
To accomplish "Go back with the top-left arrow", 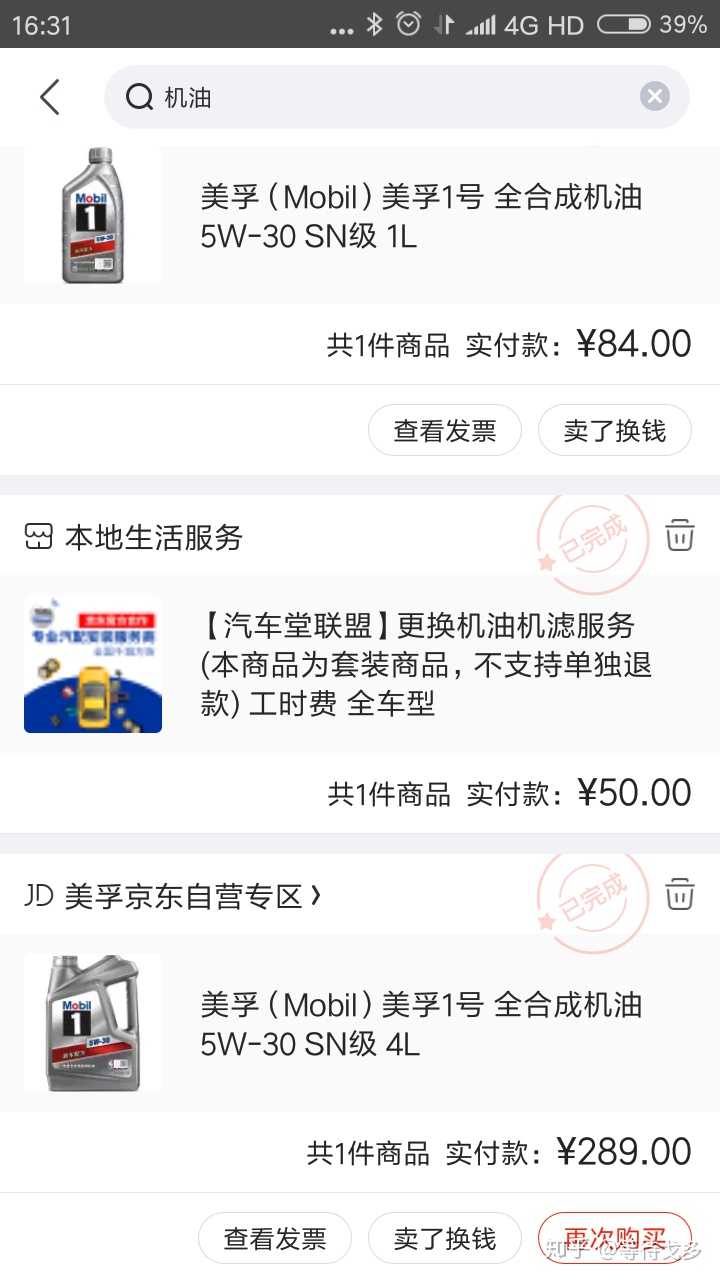I will pyautogui.click(x=50, y=97).
